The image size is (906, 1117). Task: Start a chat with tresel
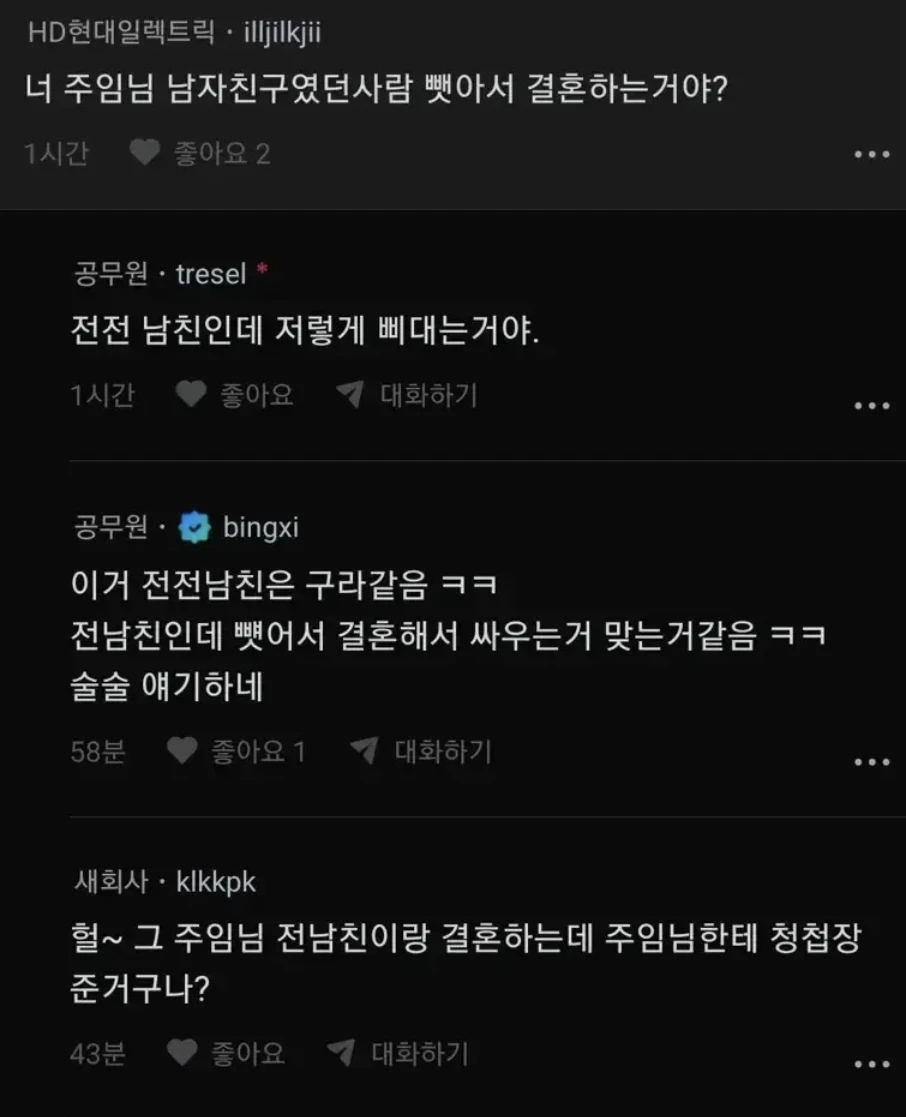pos(407,395)
